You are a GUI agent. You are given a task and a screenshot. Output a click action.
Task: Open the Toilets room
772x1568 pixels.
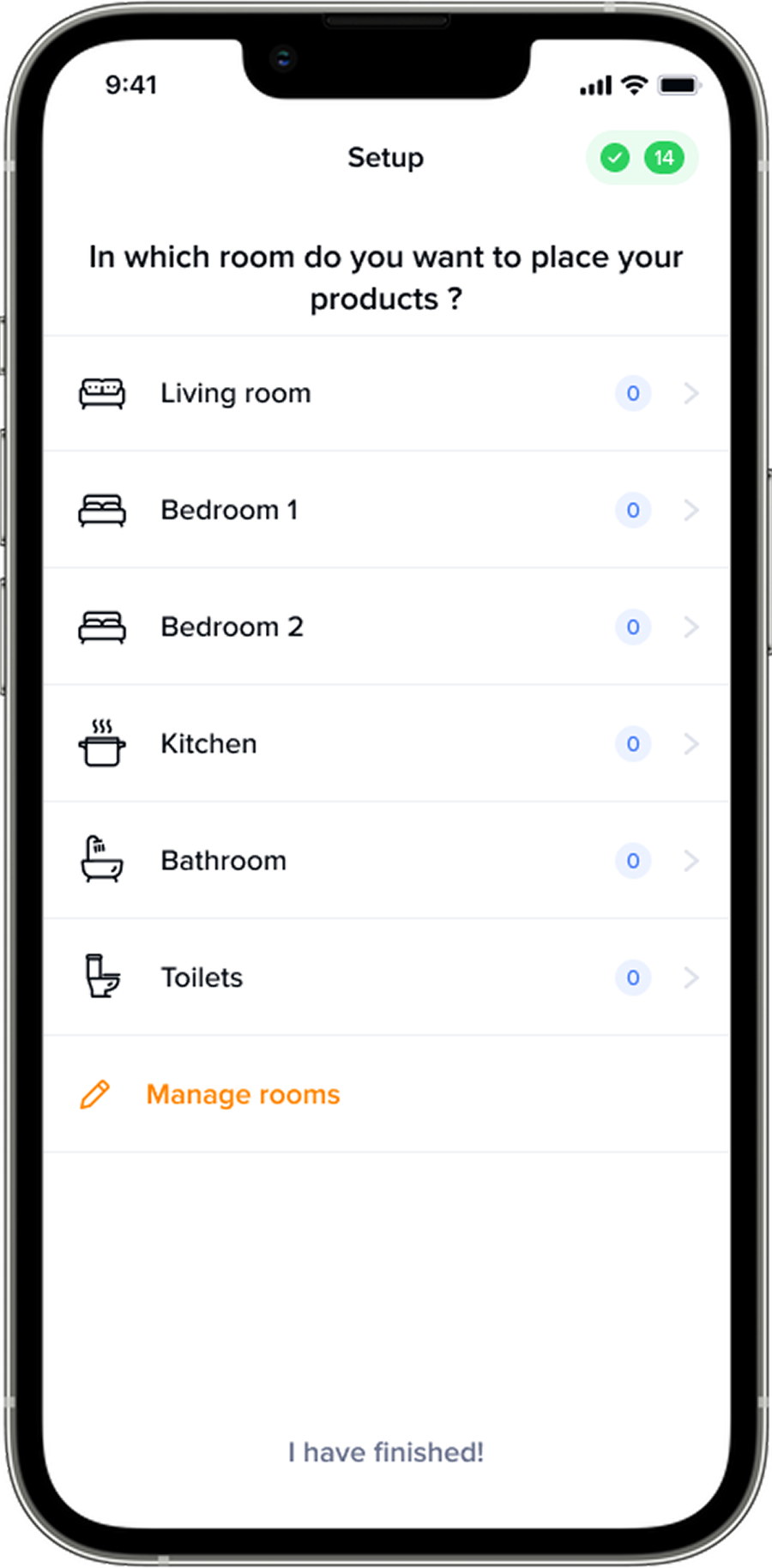386,977
